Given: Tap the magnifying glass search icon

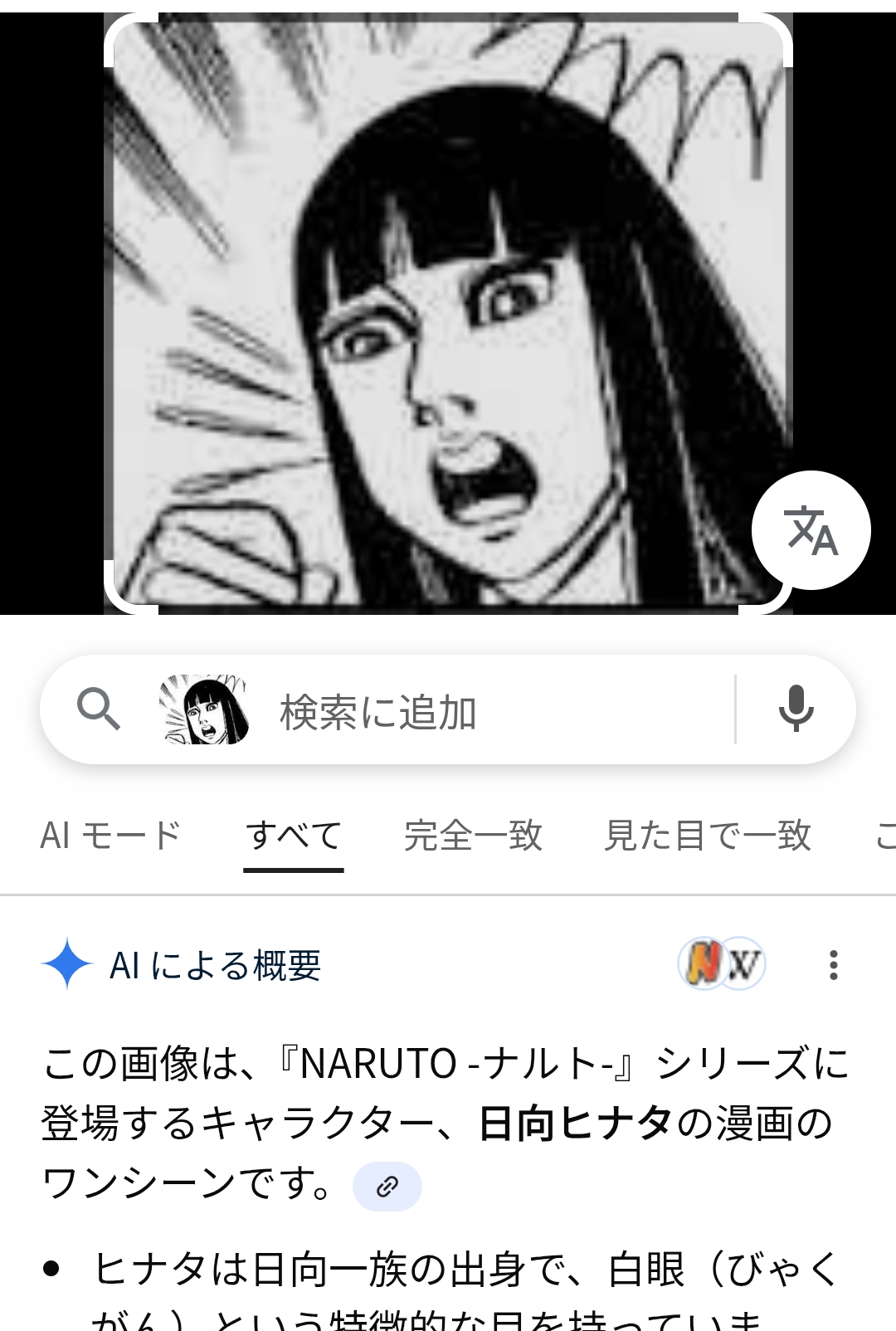Looking at the screenshot, I should coord(98,709).
